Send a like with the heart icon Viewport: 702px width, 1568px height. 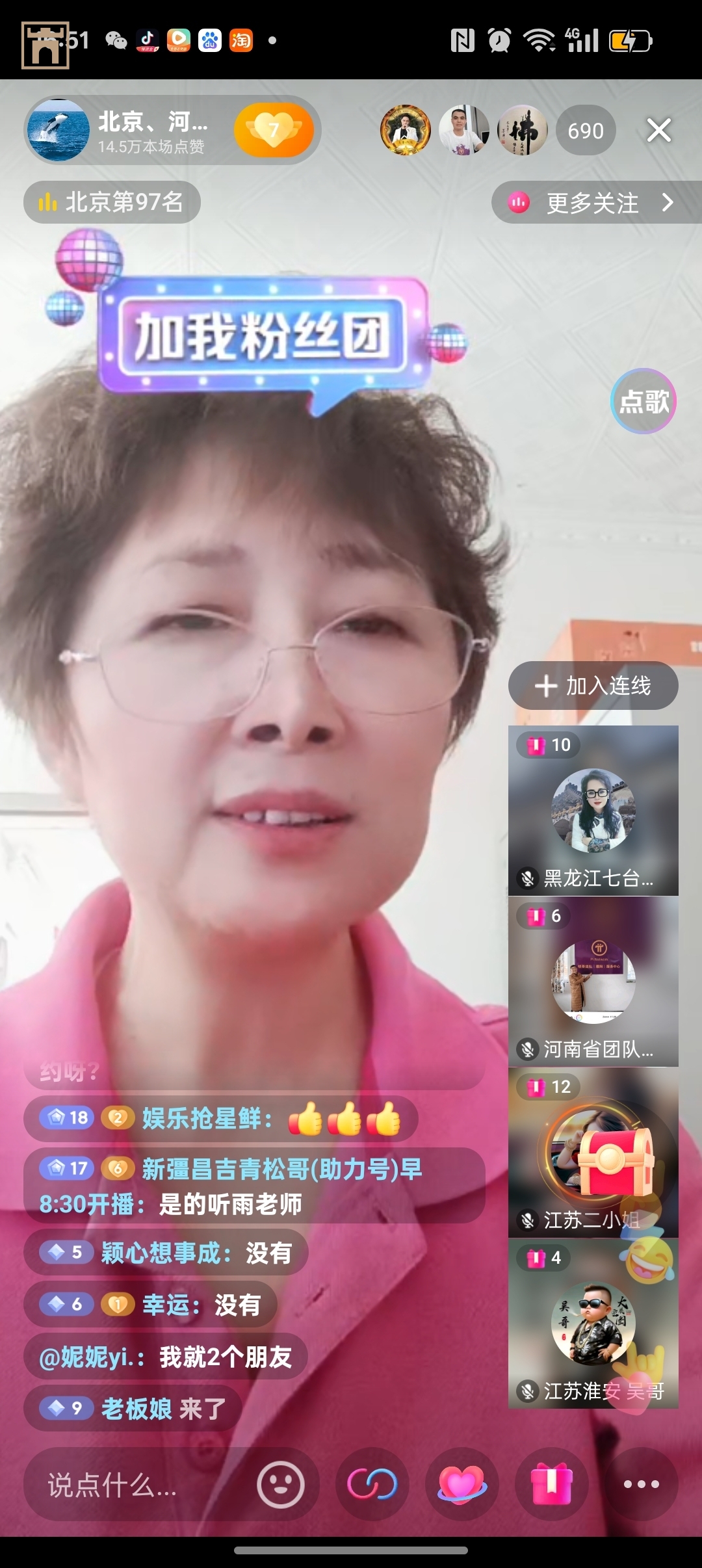pyautogui.click(x=461, y=1485)
